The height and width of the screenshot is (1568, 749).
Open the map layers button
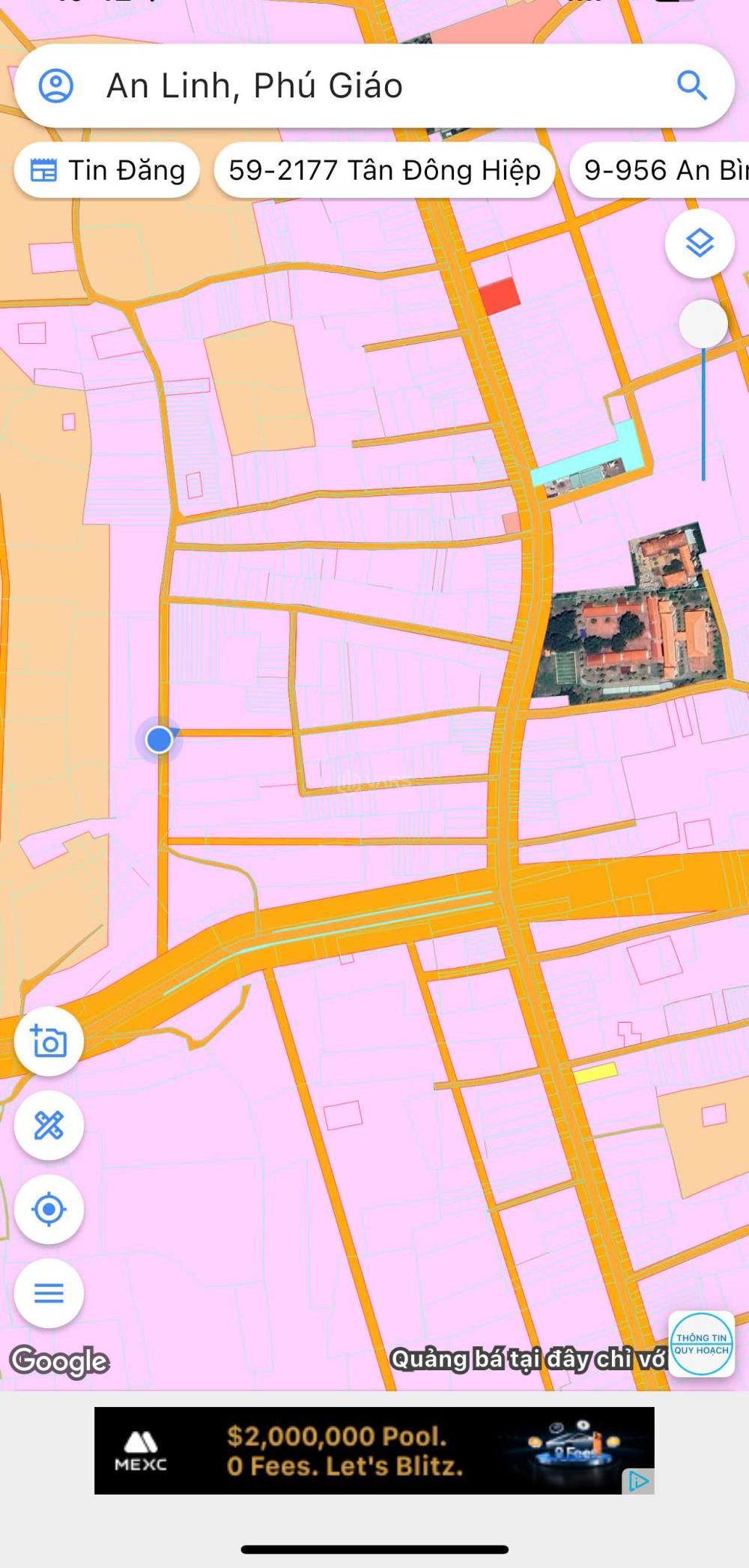(x=700, y=244)
